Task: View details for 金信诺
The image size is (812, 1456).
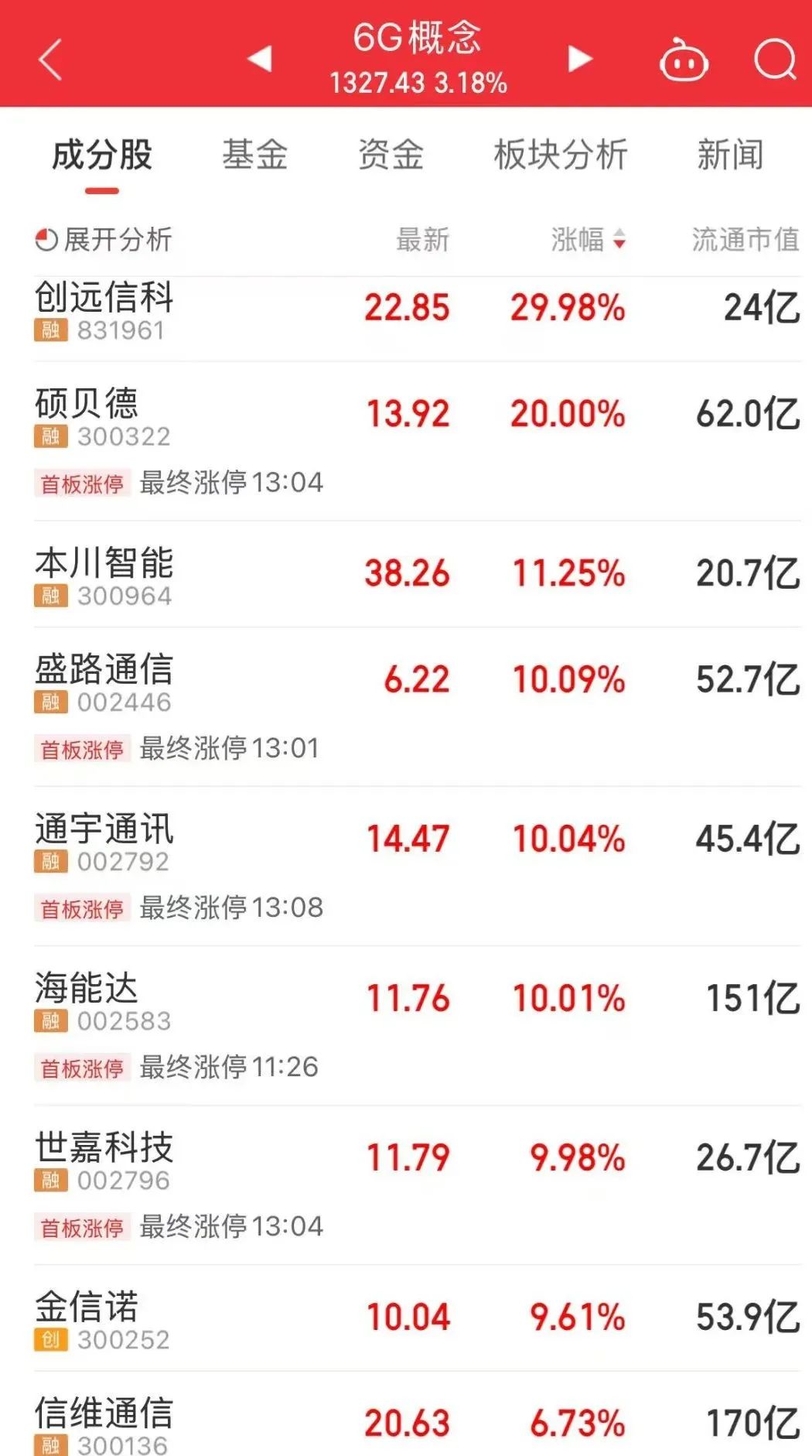Action: pyautogui.click(x=87, y=1307)
